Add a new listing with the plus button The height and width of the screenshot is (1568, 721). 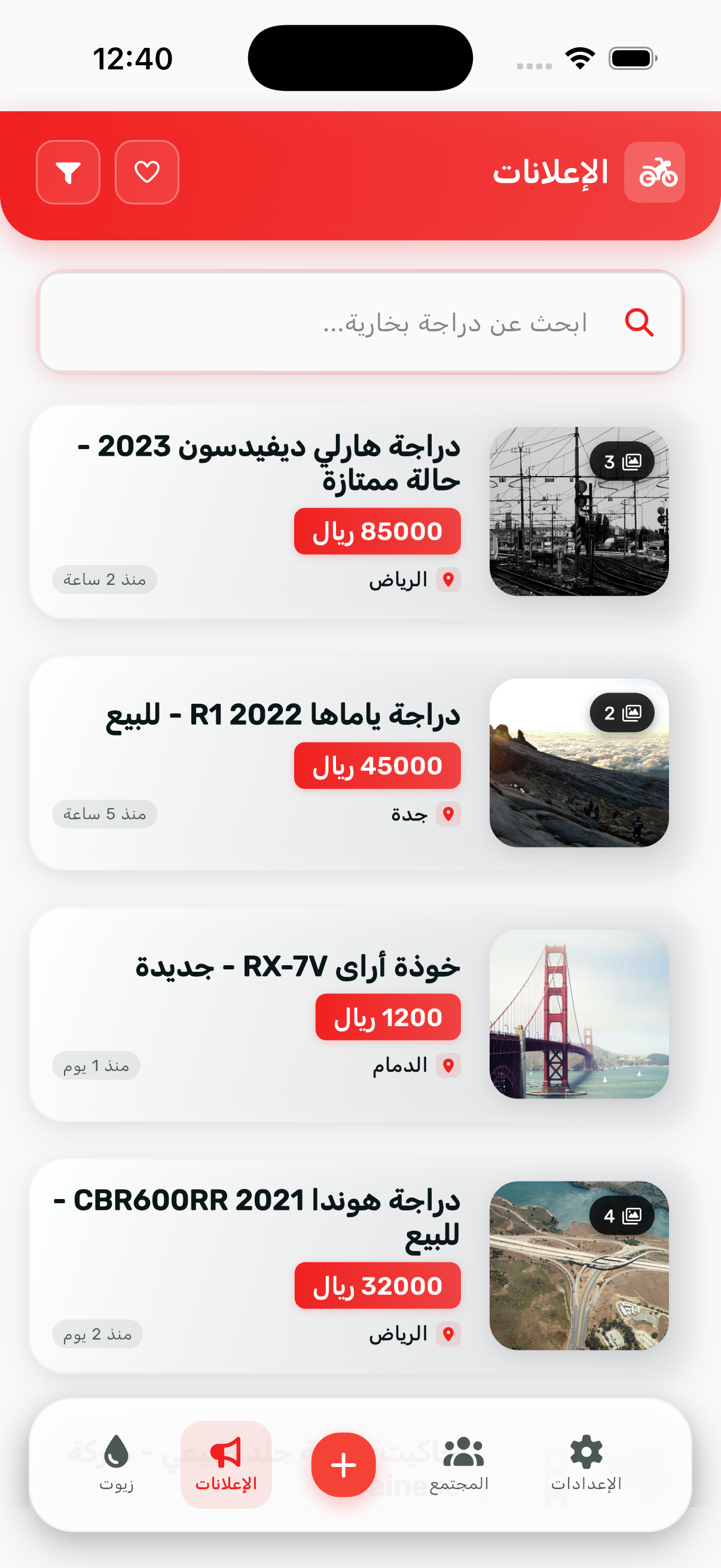(x=343, y=1464)
